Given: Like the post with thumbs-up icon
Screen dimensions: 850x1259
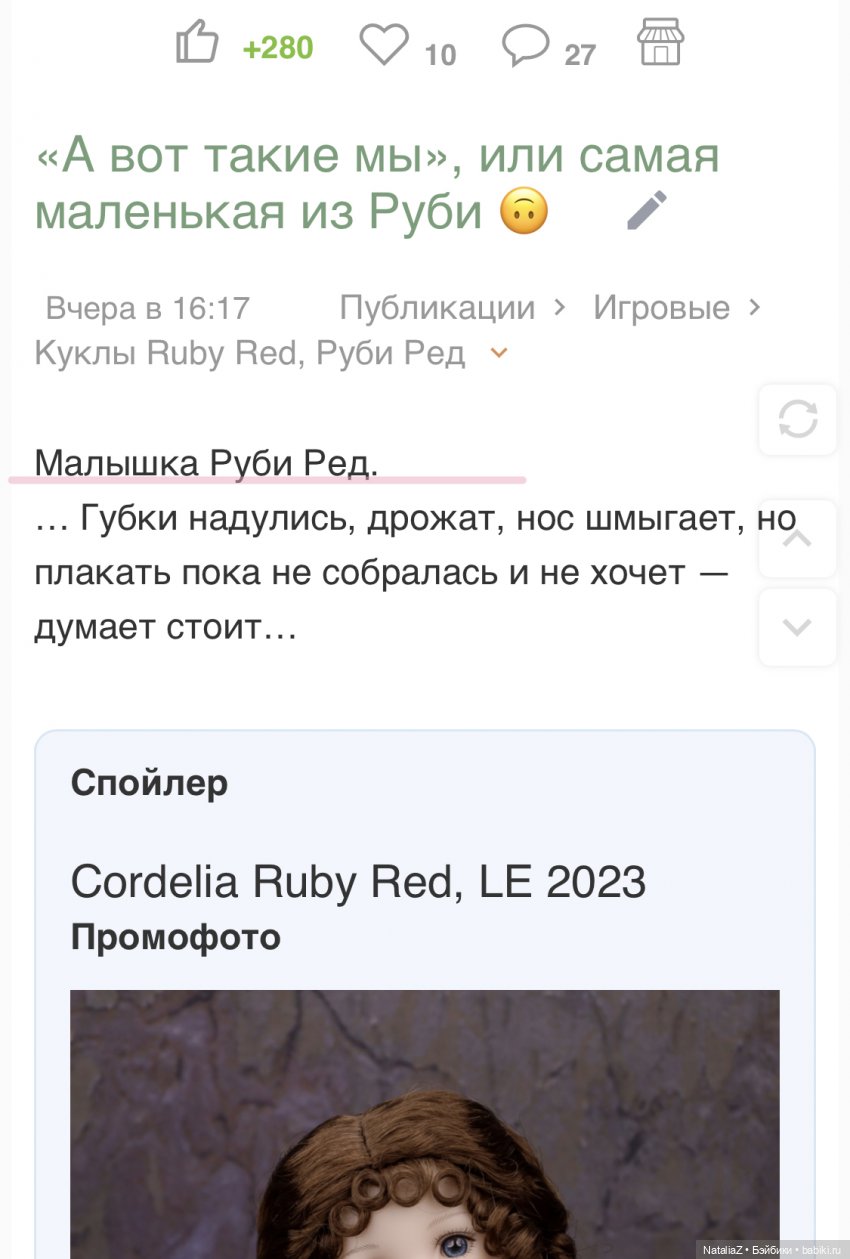Looking at the screenshot, I should point(196,46).
